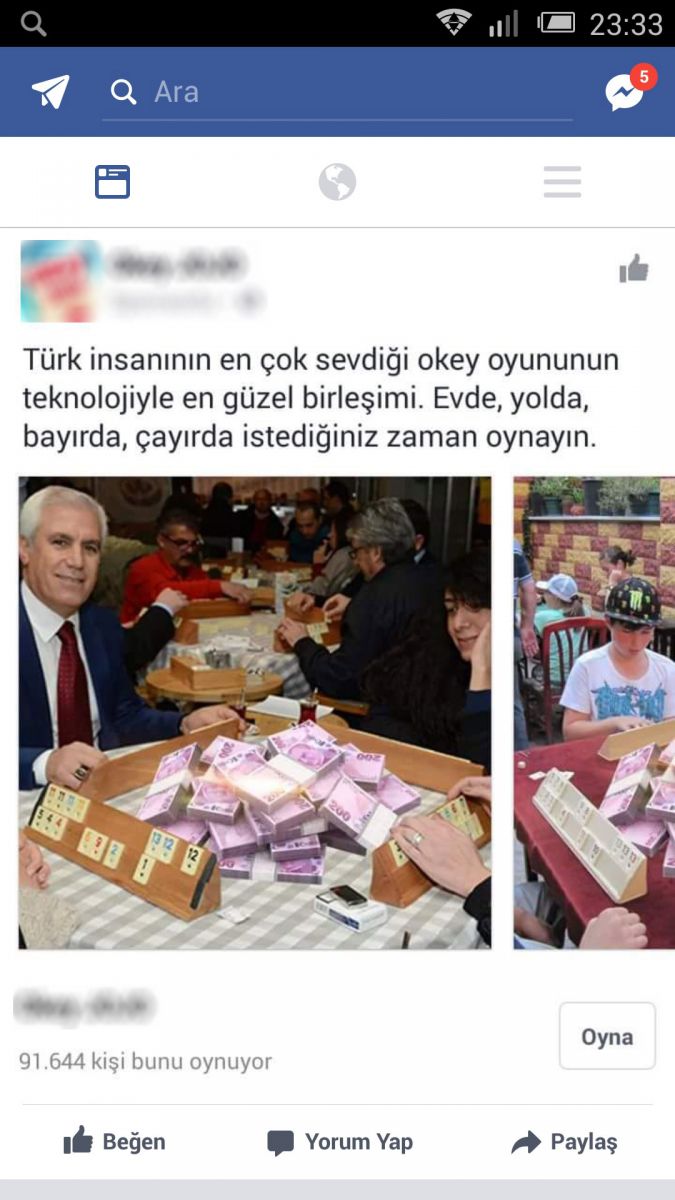Open Messenger with 5 unread messages
Viewport: 675px width, 1200px height.
pos(625,91)
